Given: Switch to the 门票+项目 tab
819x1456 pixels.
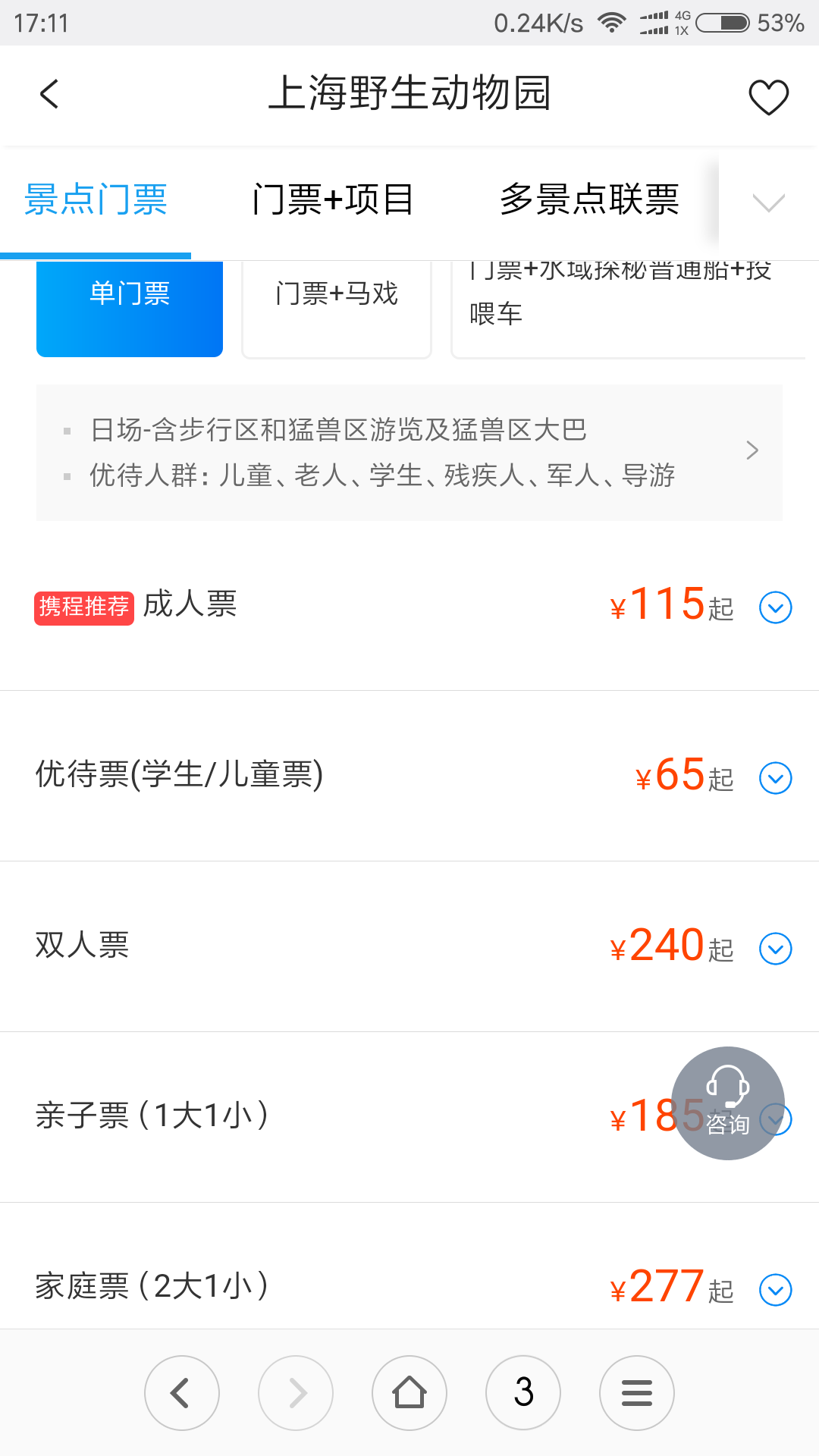Looking at the screenshot, I should (333, 199).
